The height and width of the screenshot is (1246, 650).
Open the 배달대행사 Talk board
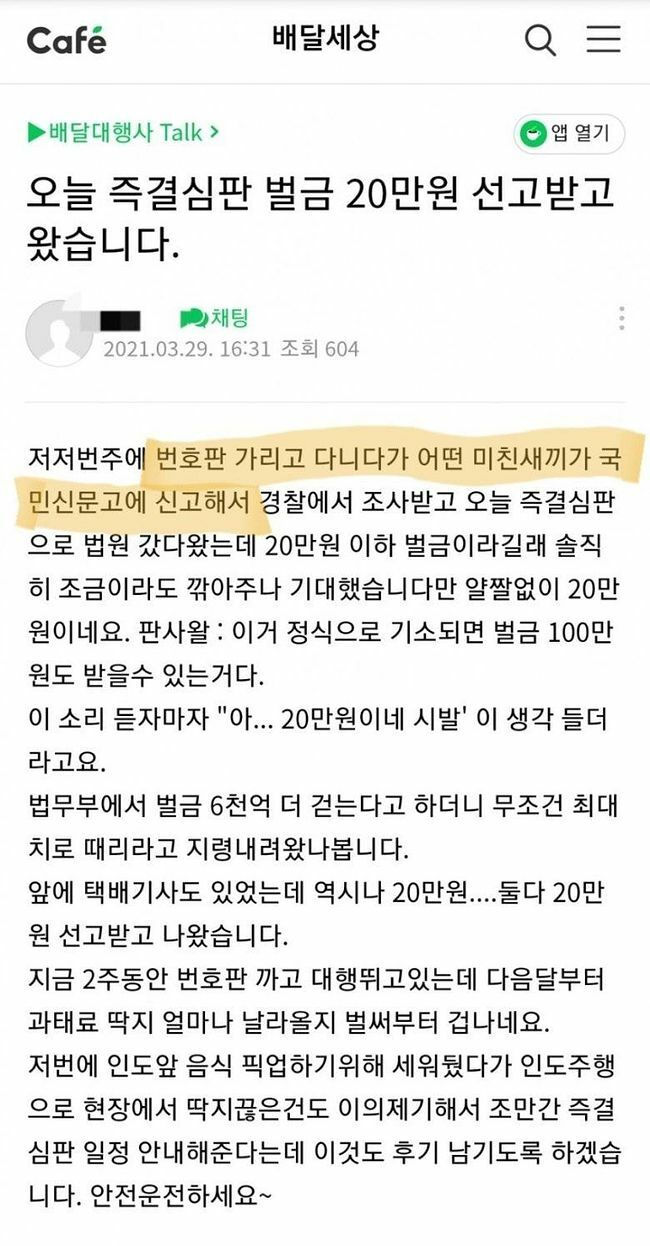coord(123,131)
